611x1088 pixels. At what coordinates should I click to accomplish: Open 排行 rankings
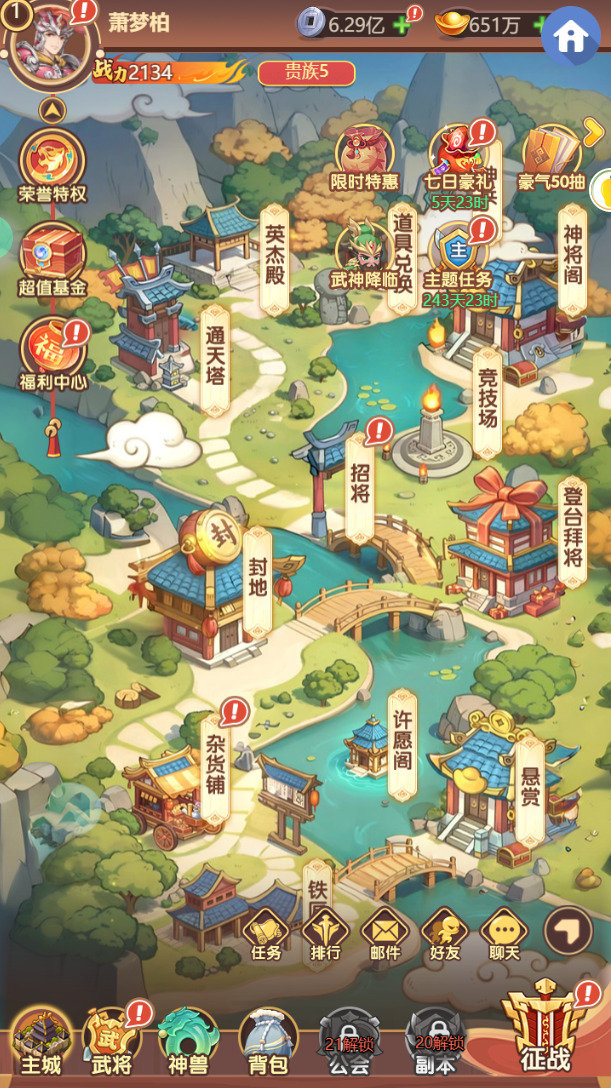(x=326, y=933)
